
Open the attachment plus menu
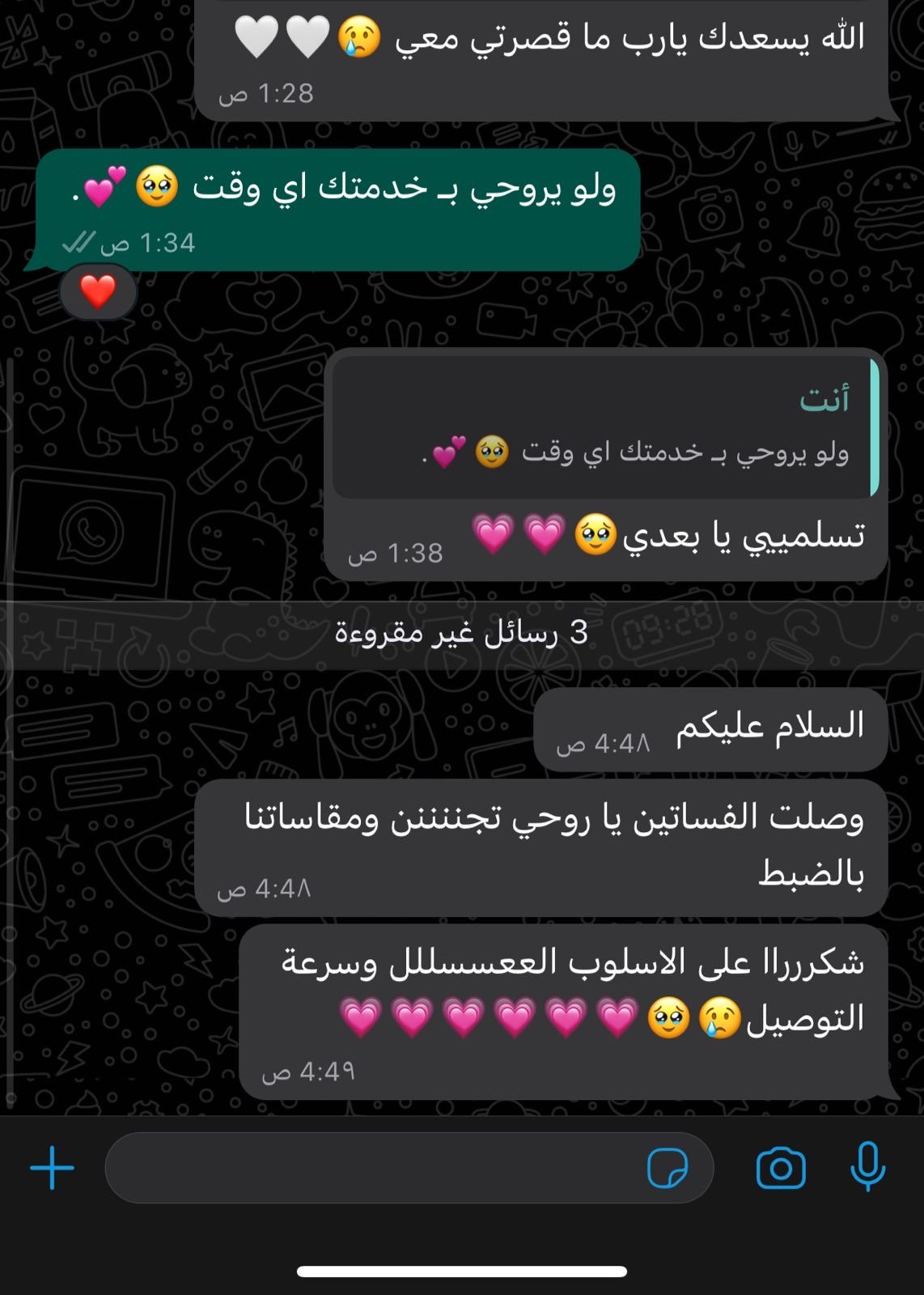[53, 1168]
